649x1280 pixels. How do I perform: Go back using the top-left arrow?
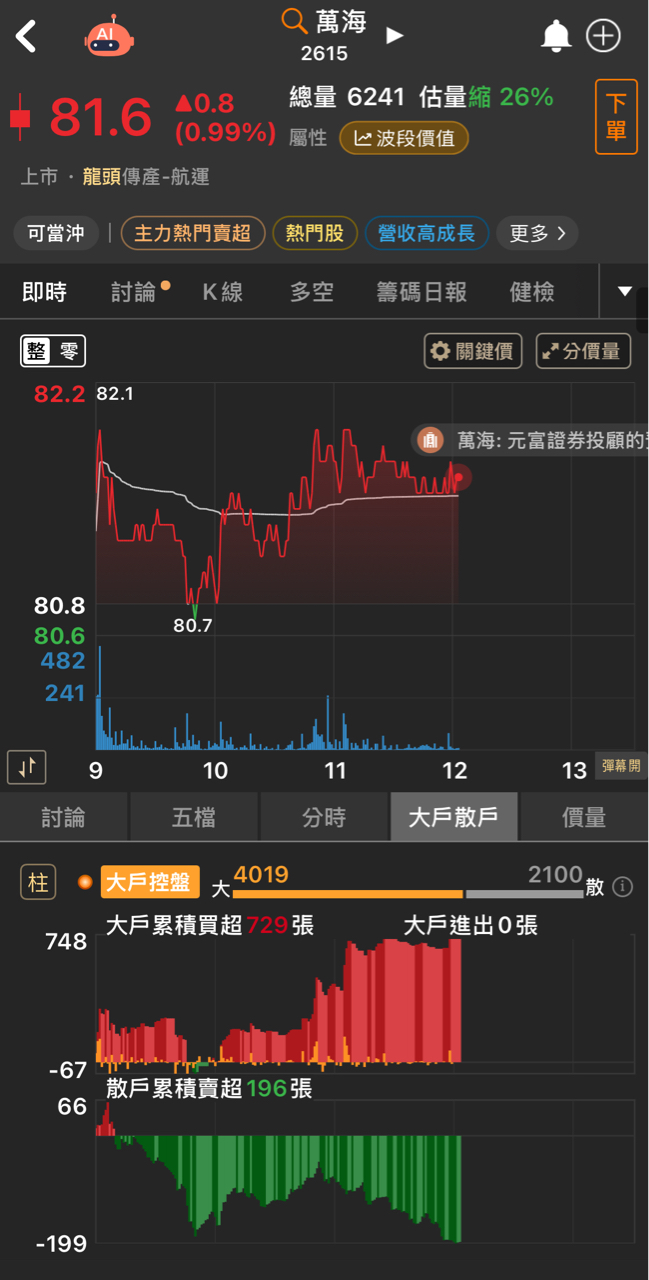pos(27,37)
